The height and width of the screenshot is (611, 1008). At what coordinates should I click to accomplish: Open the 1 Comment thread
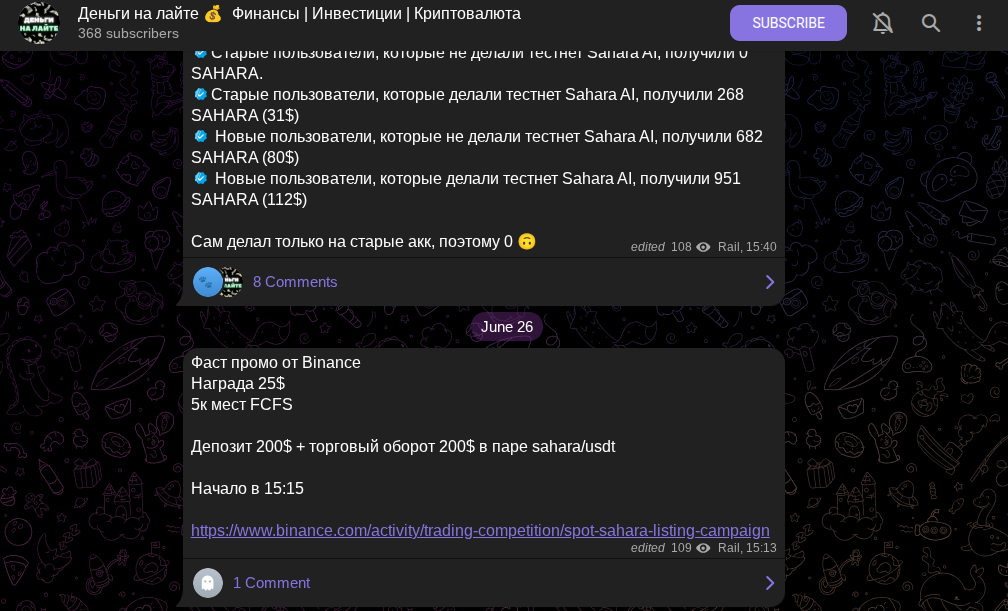click(271, 583)
